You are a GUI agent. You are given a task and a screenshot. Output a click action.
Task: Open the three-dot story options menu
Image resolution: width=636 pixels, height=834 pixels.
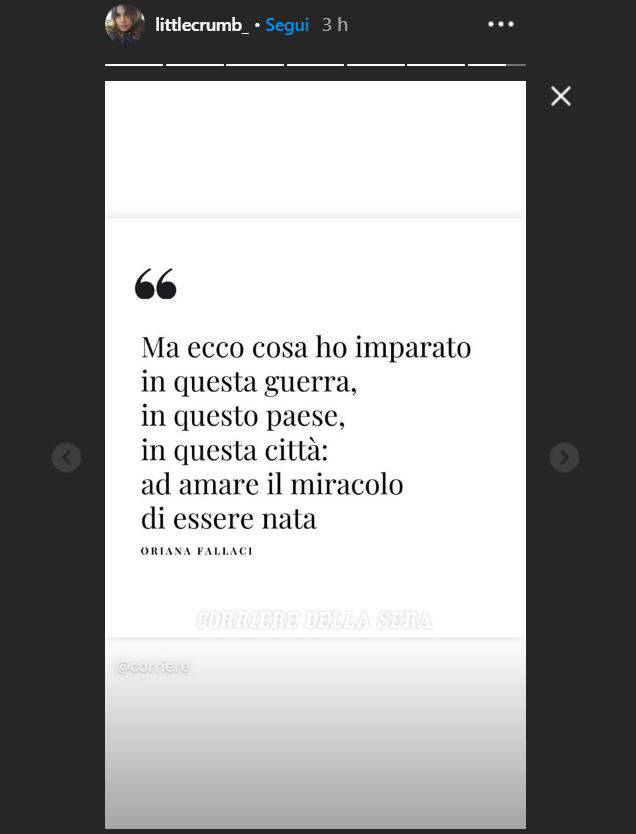point(500,25)
